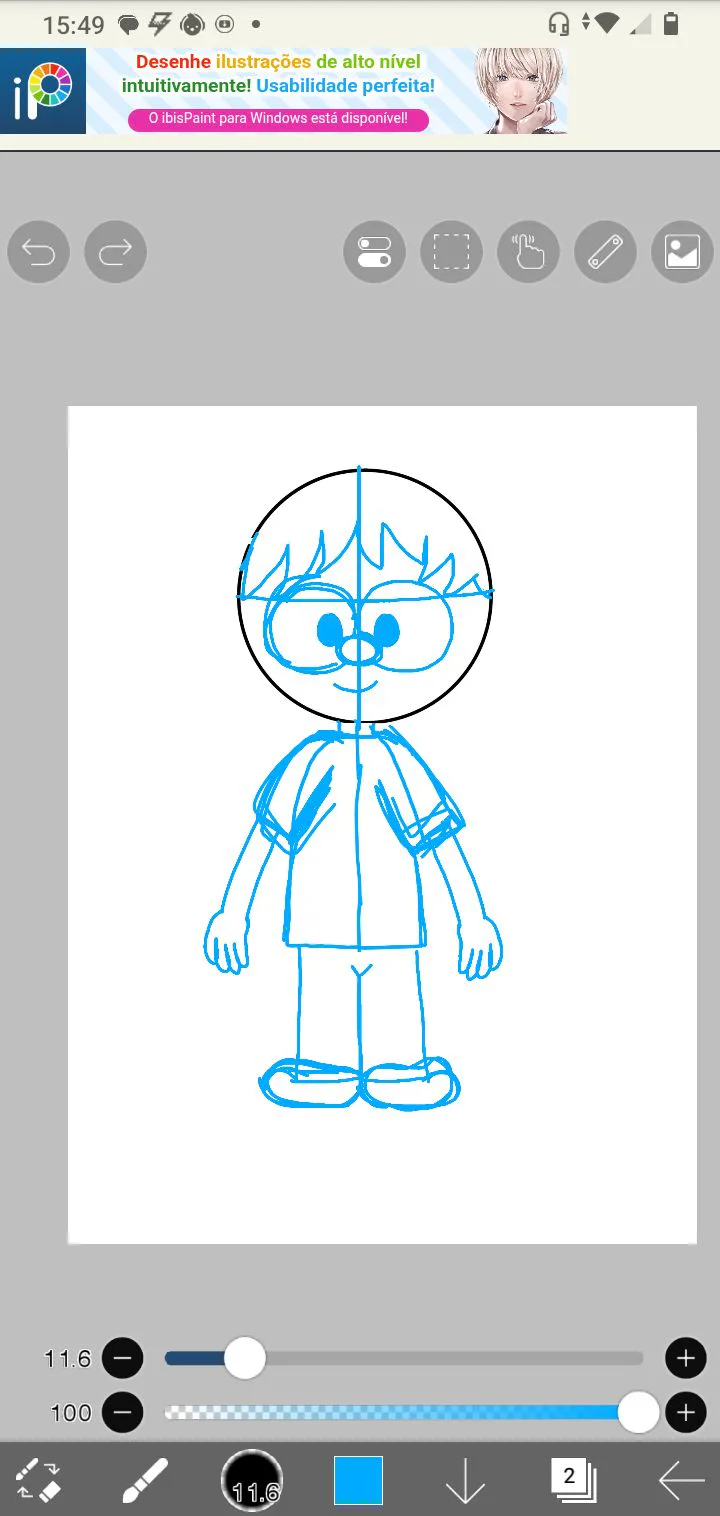The height and width of the screenshot is (1516, 720).
Task: Undo the last stroke
Action: (x=38, y=252)
